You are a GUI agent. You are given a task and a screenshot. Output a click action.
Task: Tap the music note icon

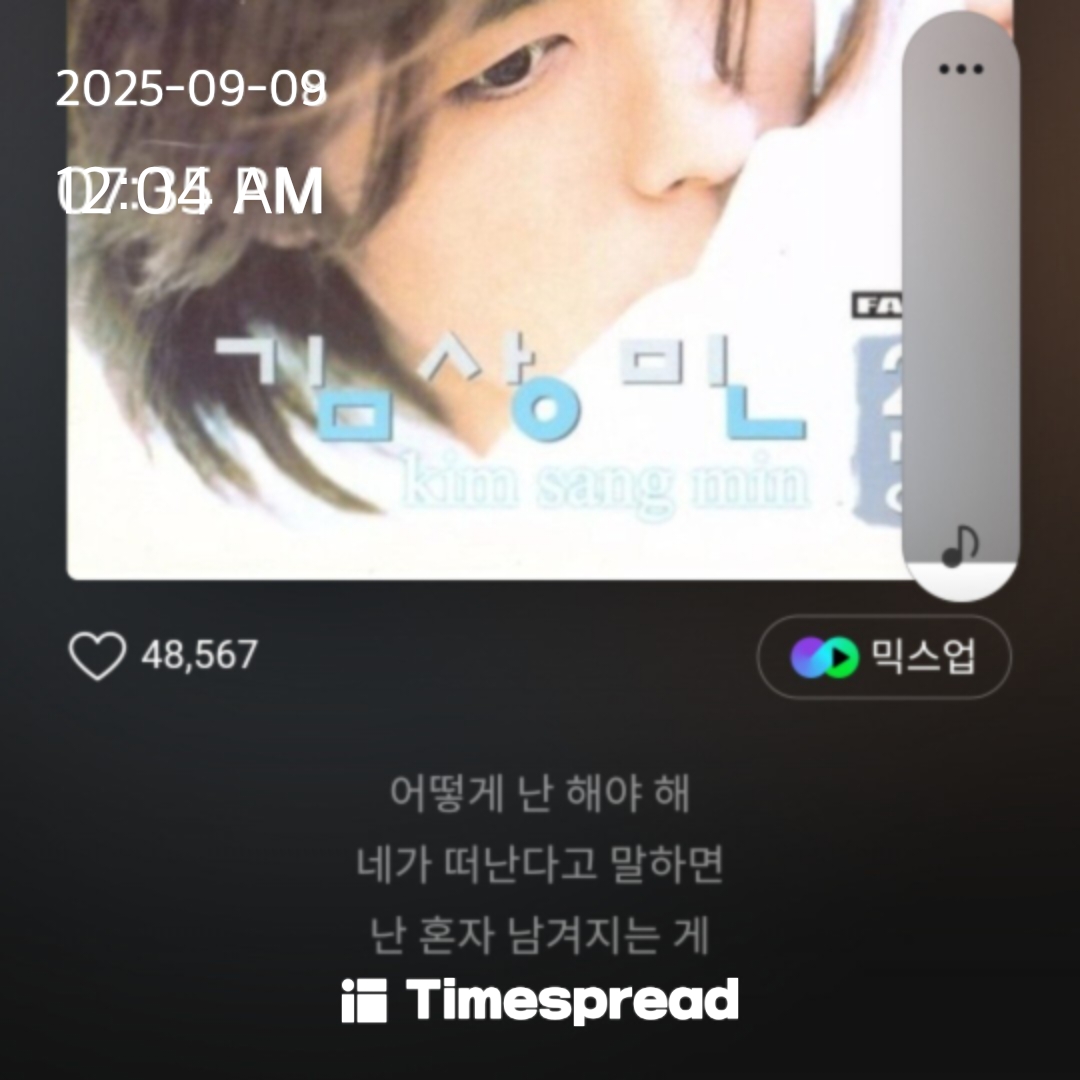point(960,546)
